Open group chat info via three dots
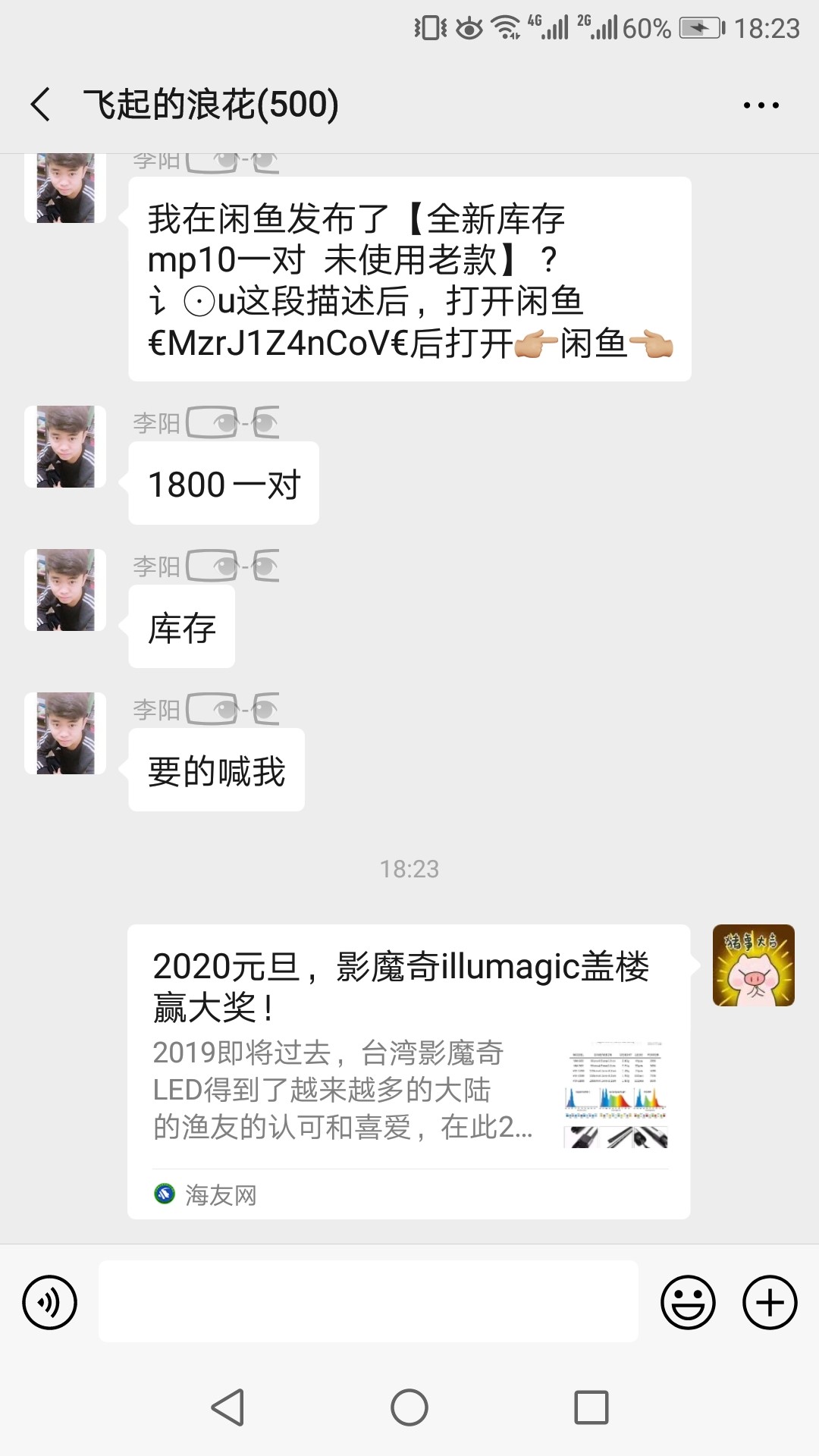The image size is (819, 1456). click(761, 105)
